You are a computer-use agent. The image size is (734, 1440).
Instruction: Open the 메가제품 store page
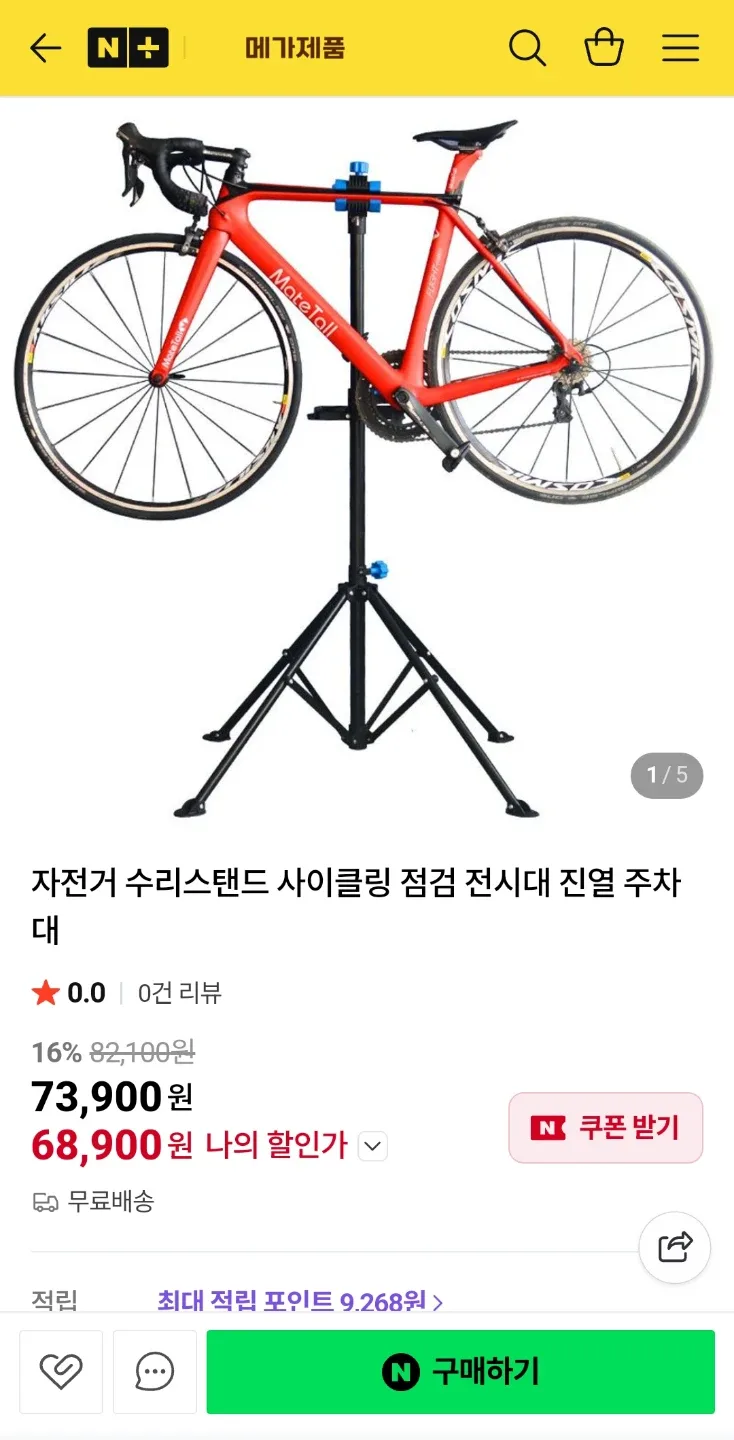(x=295, y=48)
